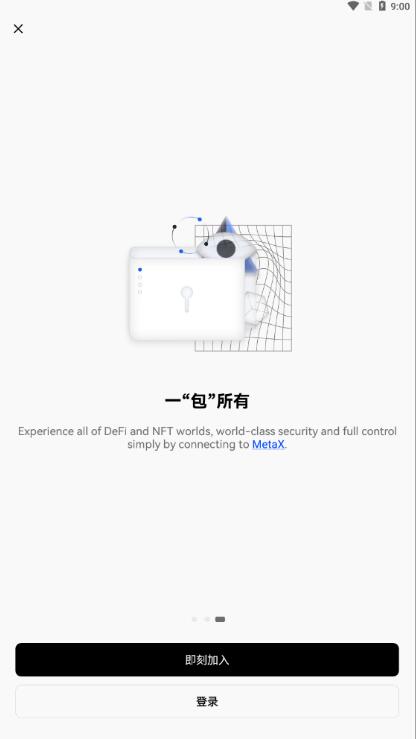This screenshot has width=416, height=739.
Task: Open the MetaX link
Action: 268,444
